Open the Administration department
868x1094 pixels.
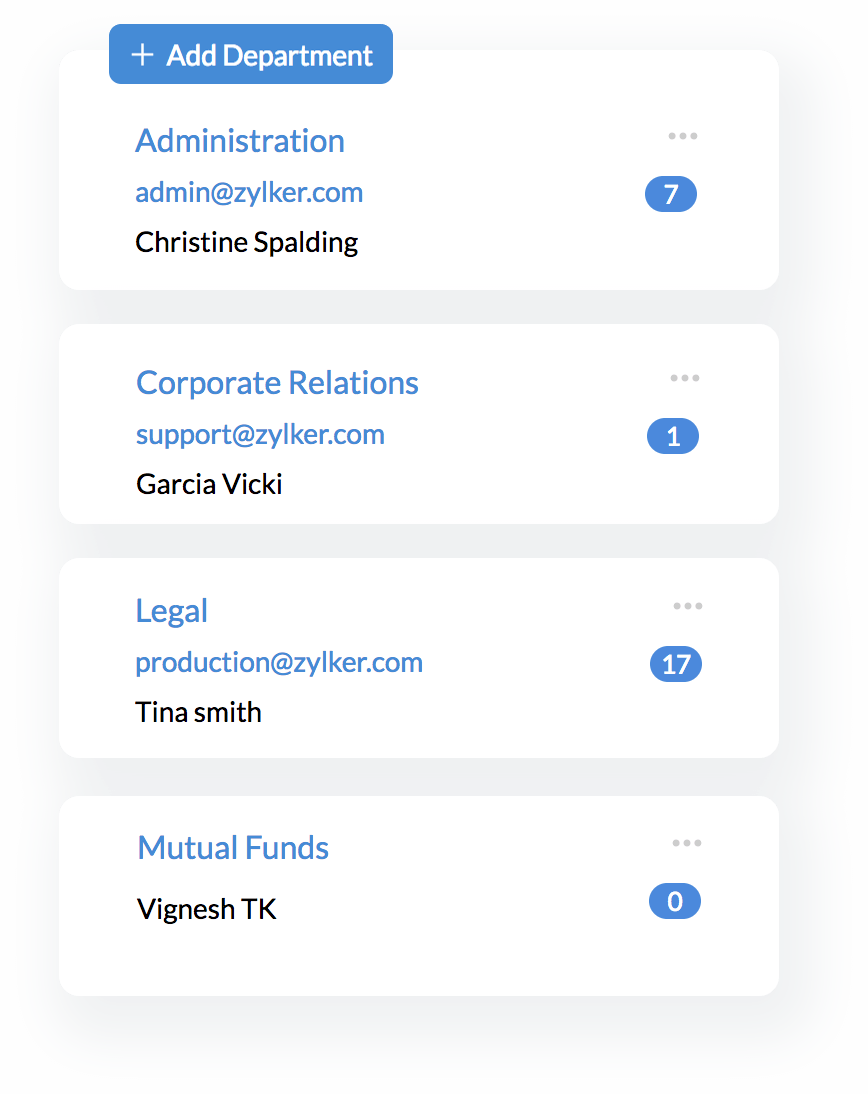tap(240, 141)
